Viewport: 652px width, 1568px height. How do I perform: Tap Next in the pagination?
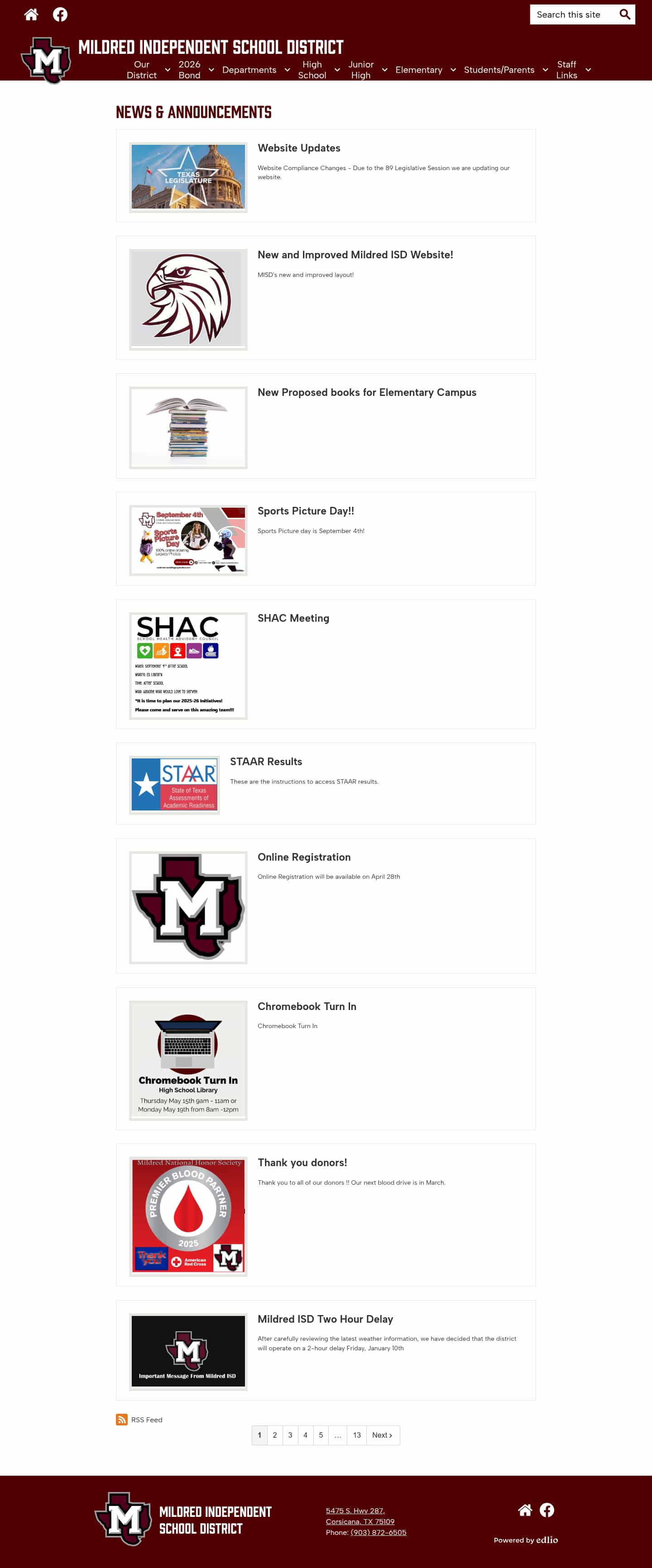pos(382,1435)
